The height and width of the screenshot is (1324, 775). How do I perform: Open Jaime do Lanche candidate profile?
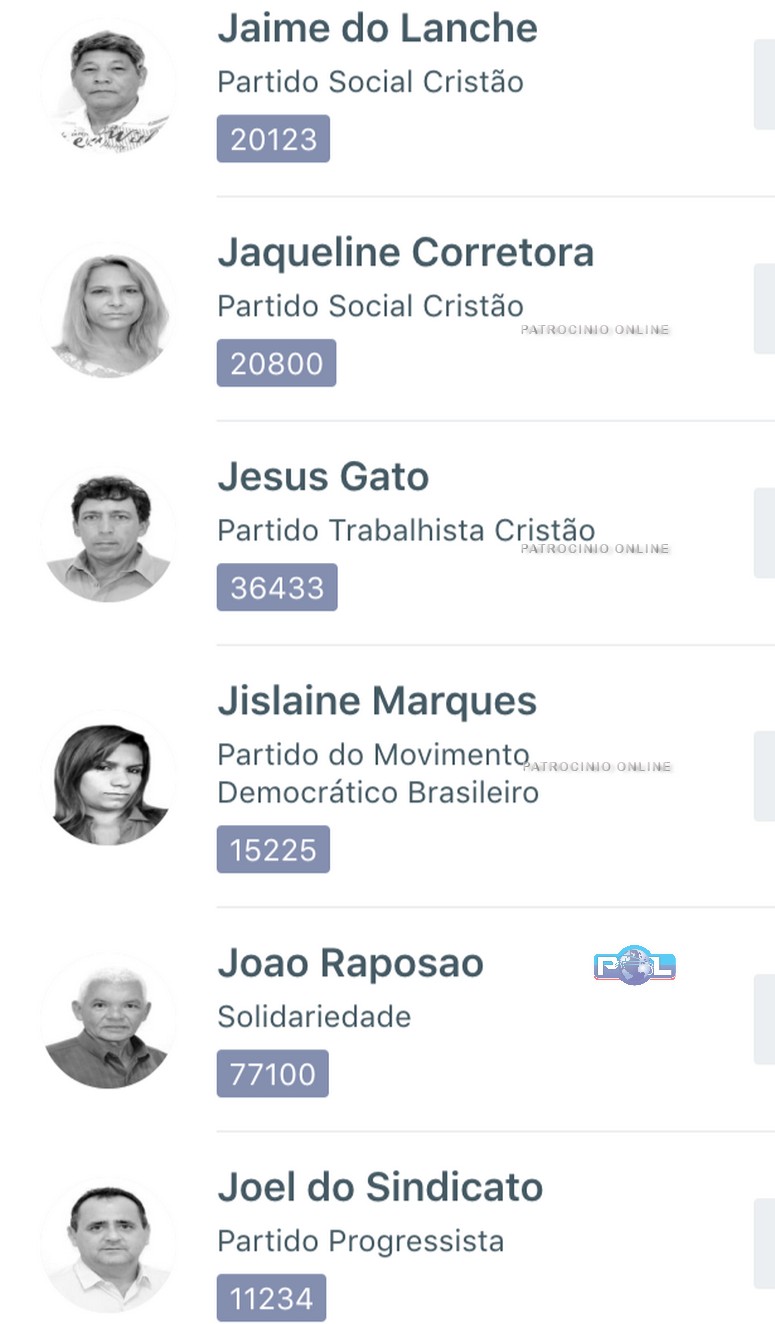pyautogui.click(x=377, y=29)
